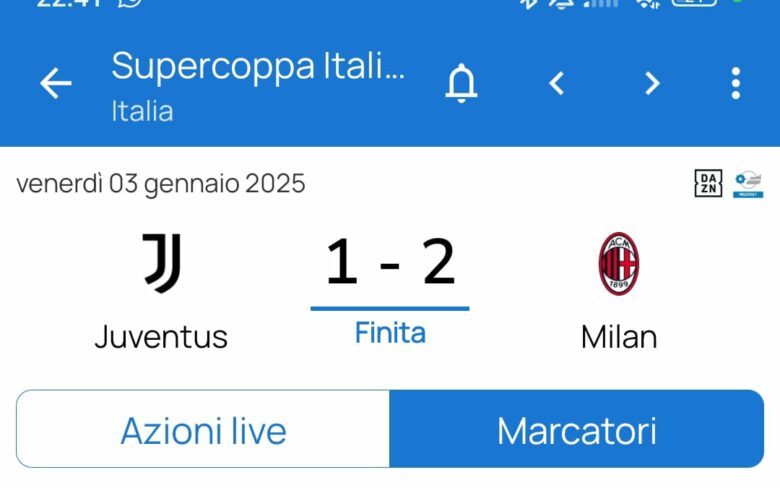Enable match notifications with the bell

(x=461, y=84)
